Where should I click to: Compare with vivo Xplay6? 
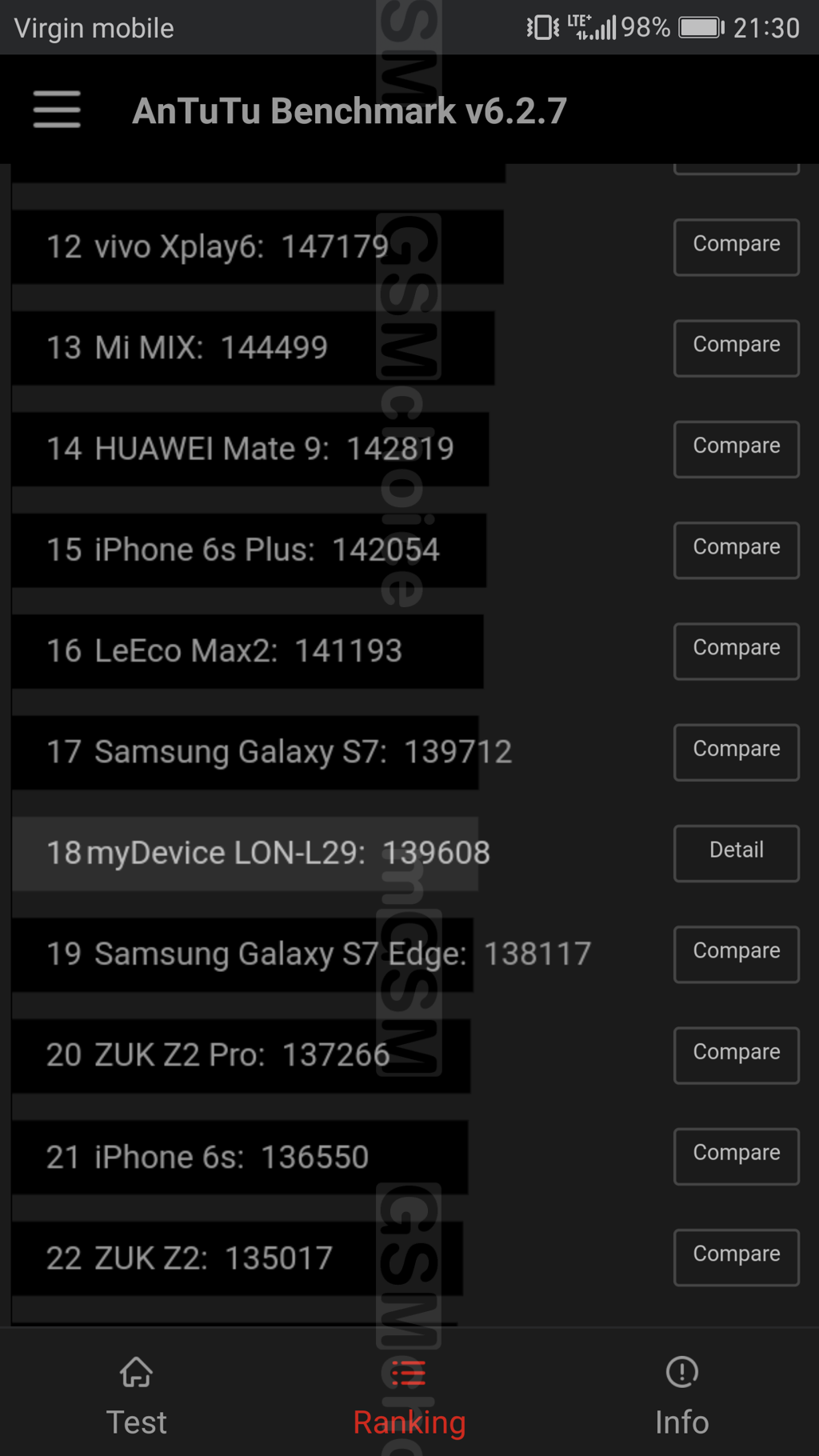pyautogui.click(x=736, y=246)
